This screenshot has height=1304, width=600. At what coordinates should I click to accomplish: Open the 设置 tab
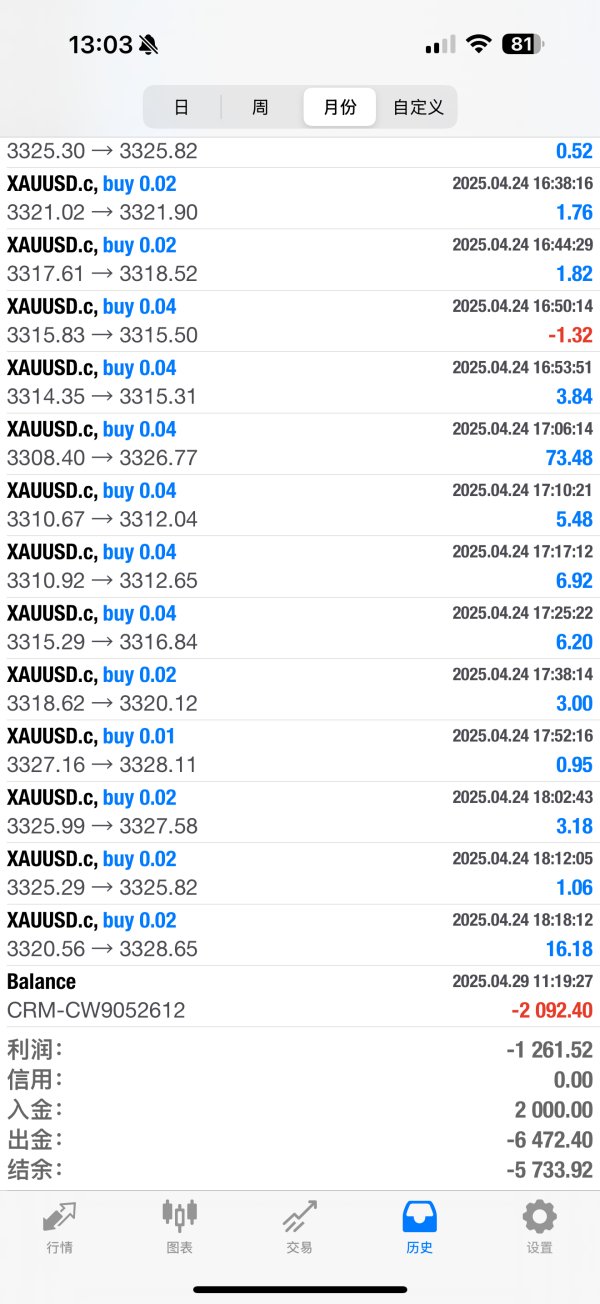click(539, 1227)
